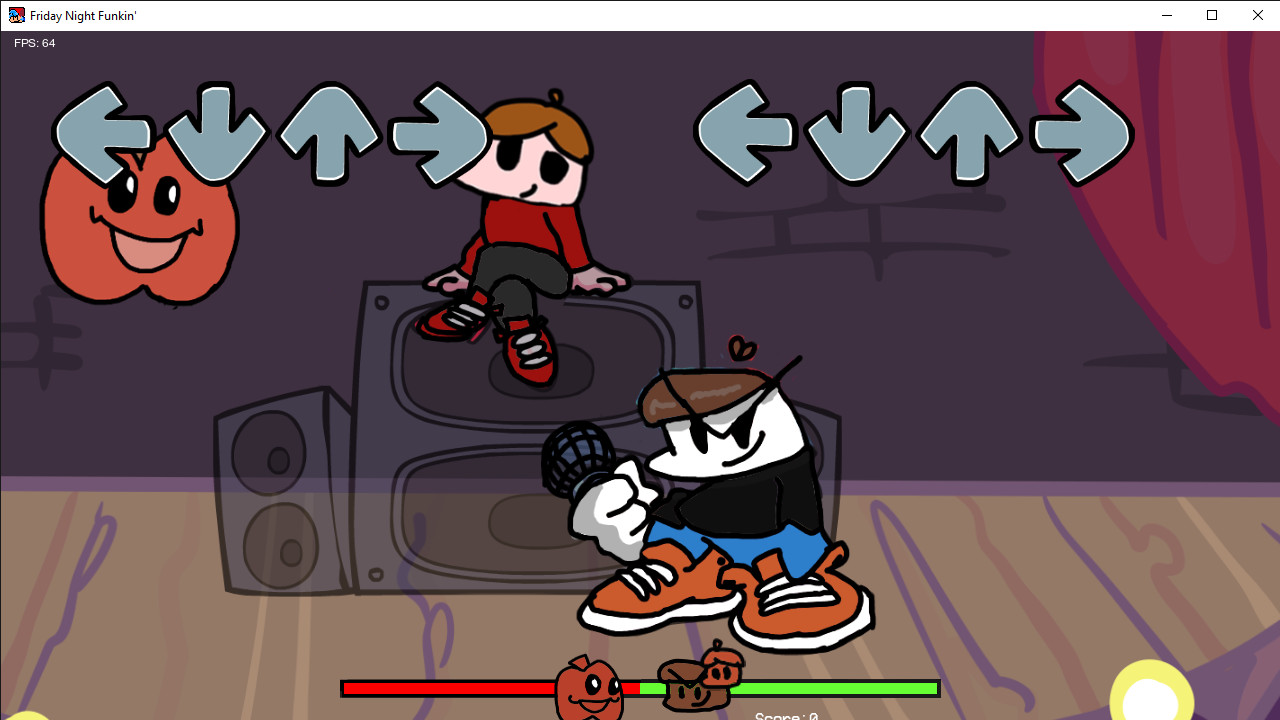Close the Friday Night Funkin' window
The width and height of the screenshot is (1280, 720).
point(1257,15)
